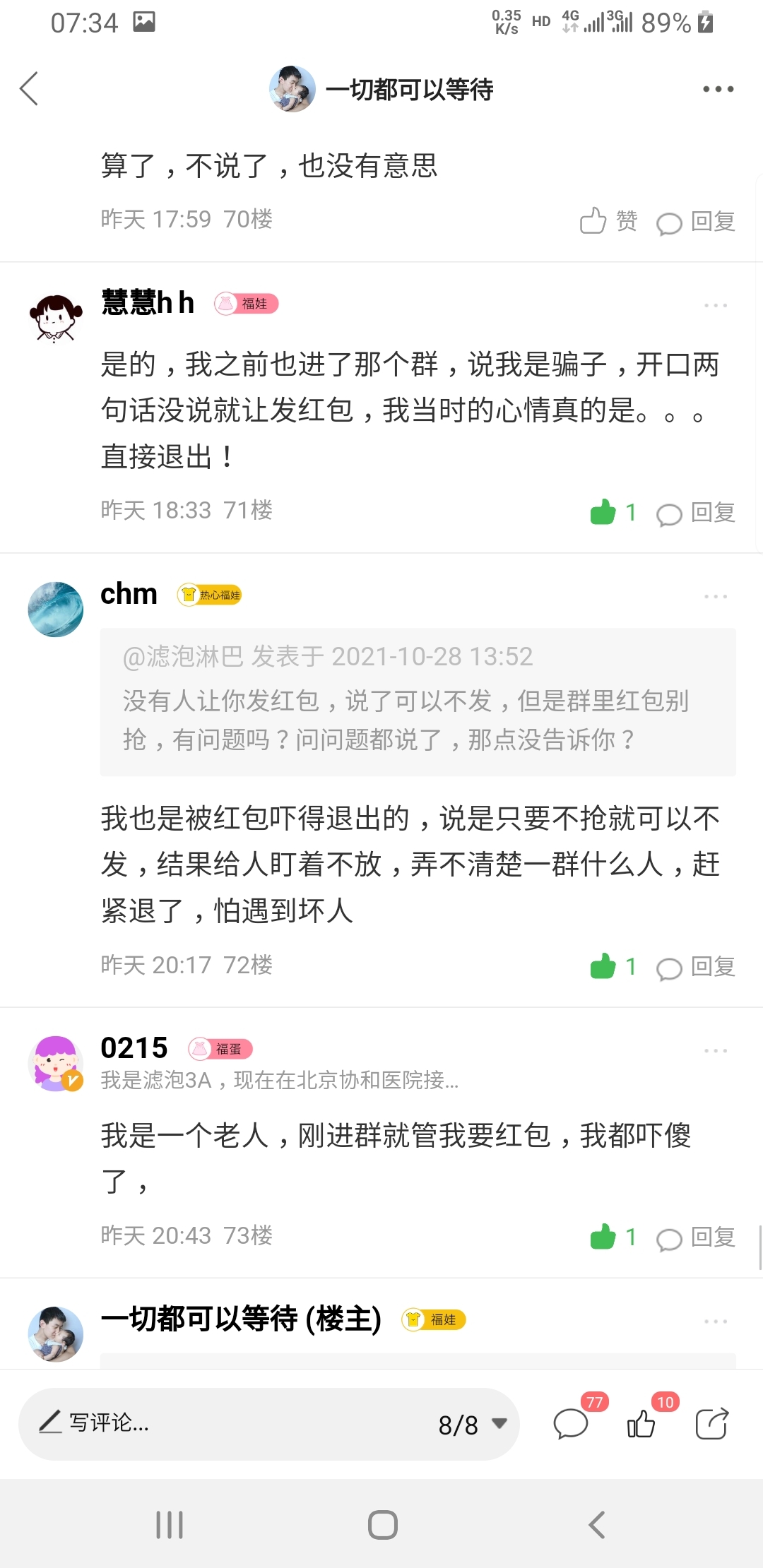The height and width of the screenshot is (1568, 763).
Task: Like the post via bottom thumbs-up
Action: click(641, 1423)
